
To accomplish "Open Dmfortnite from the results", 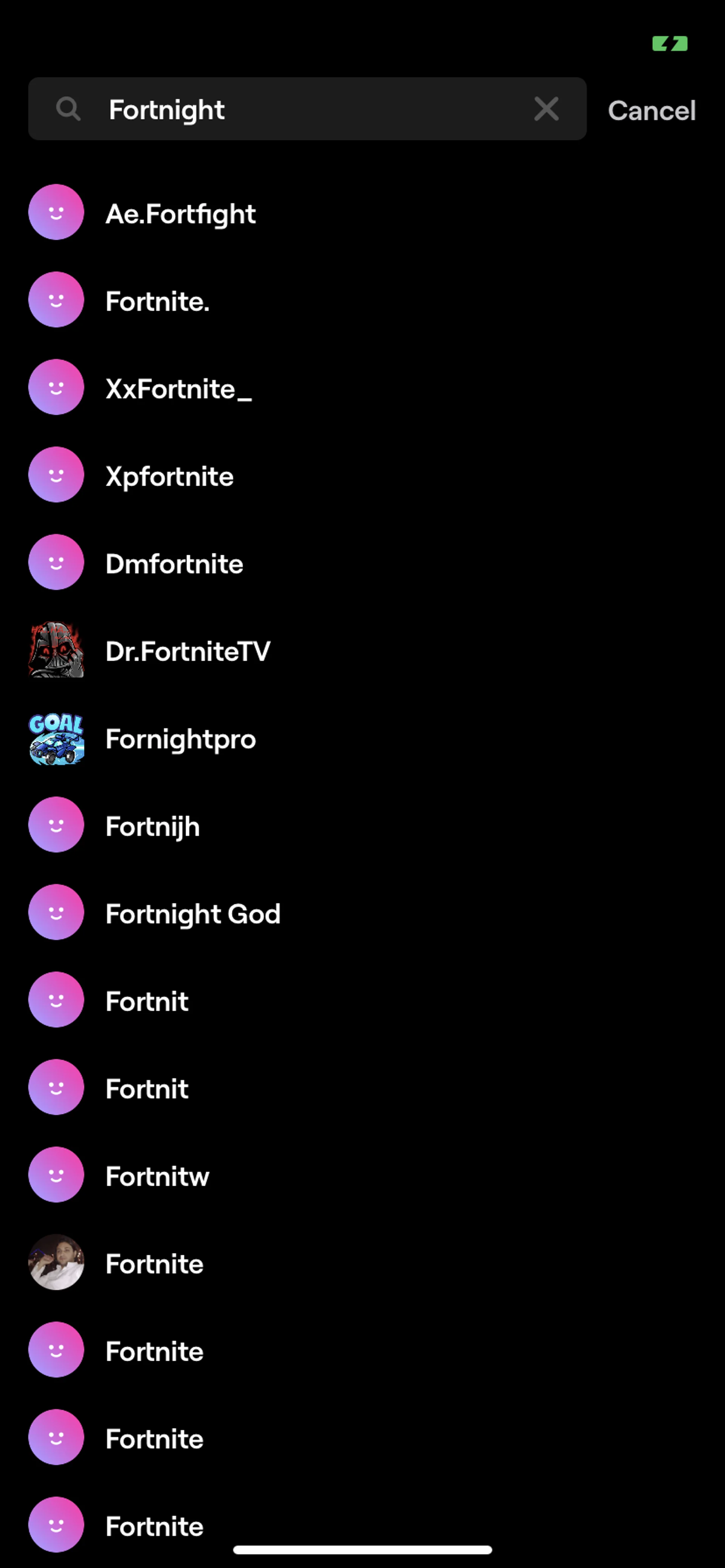I will [174, 564].
